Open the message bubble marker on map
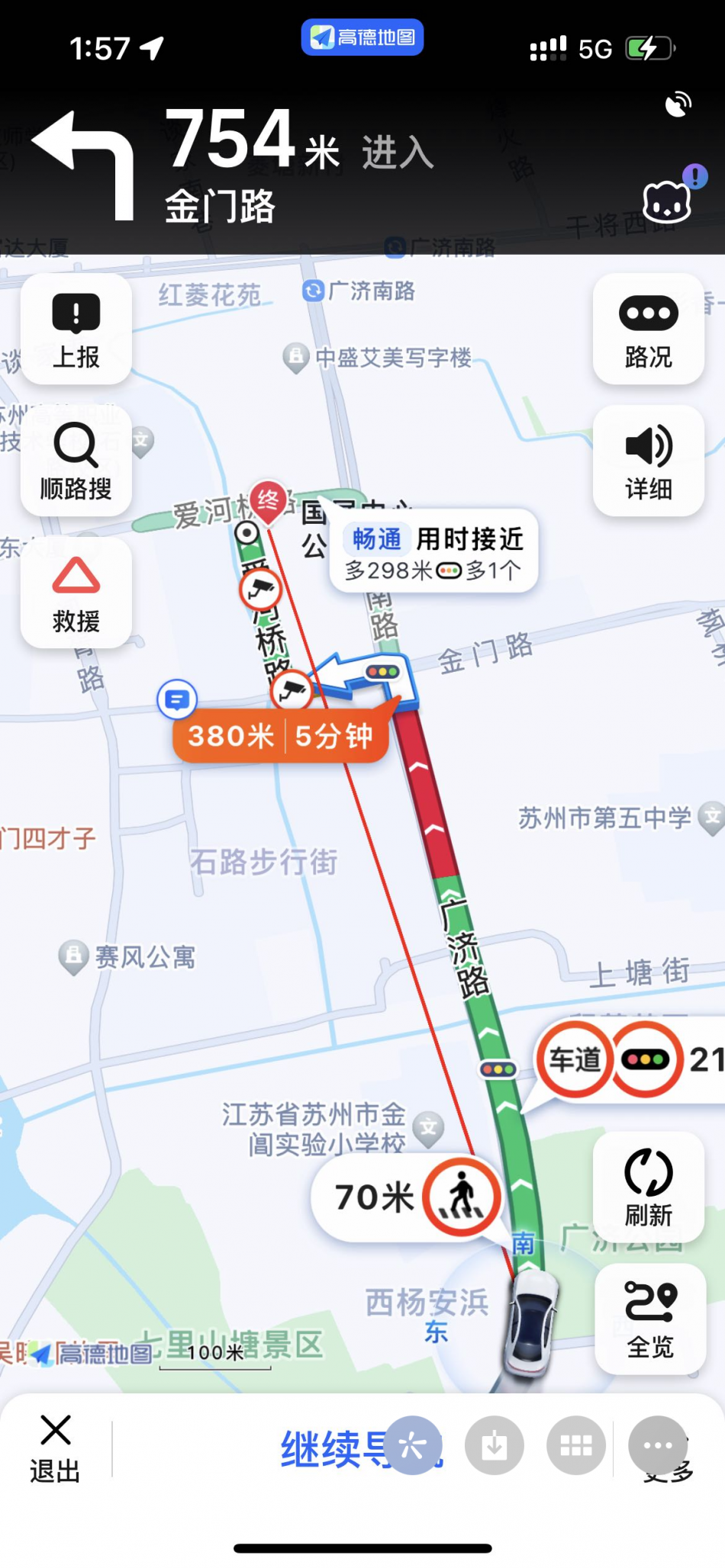 tap(177, 699)
